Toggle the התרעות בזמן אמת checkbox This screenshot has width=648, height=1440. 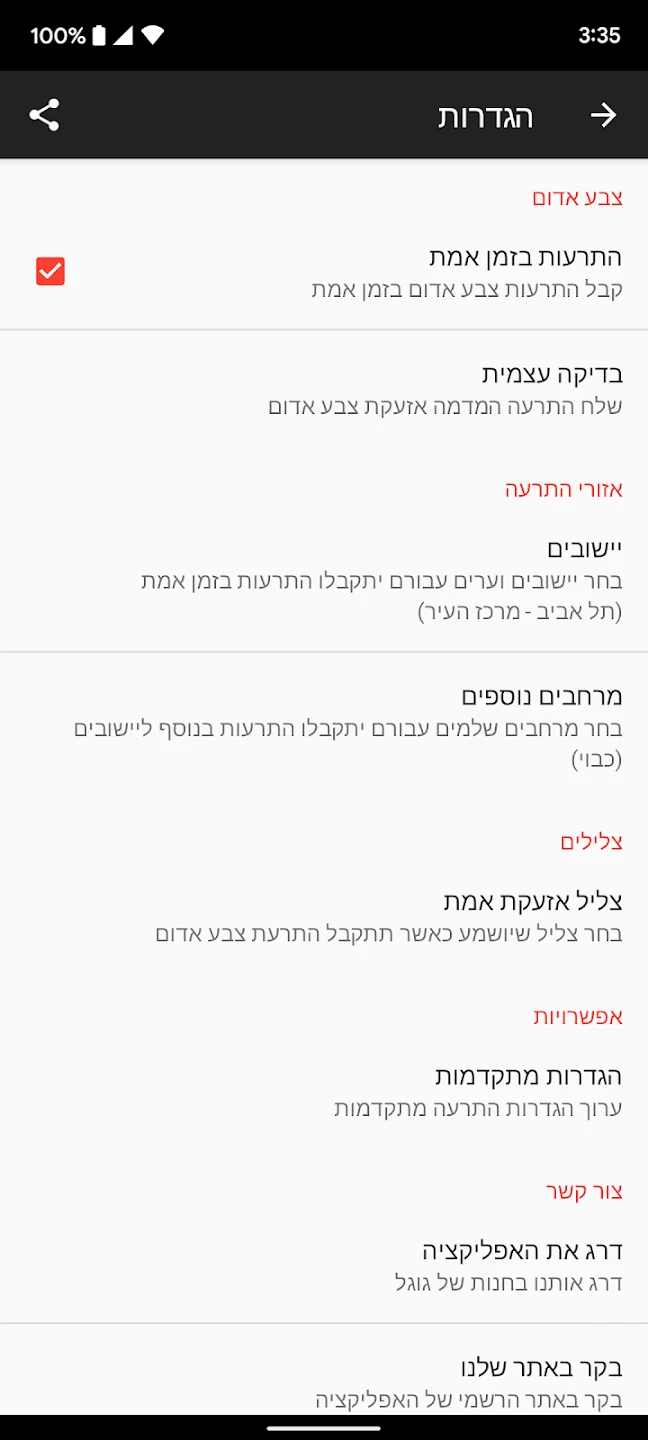coord(50,271)
